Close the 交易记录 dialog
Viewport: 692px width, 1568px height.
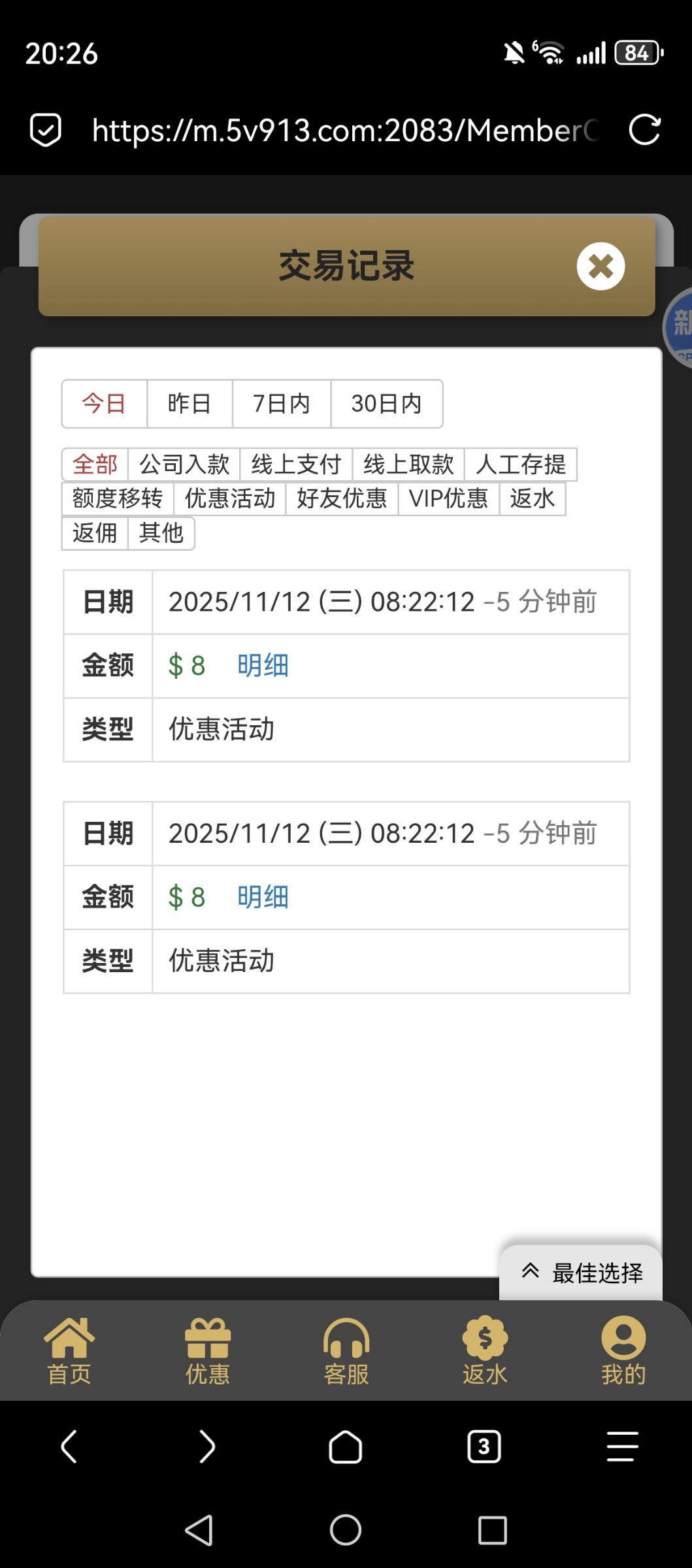[x=601, y=266]
